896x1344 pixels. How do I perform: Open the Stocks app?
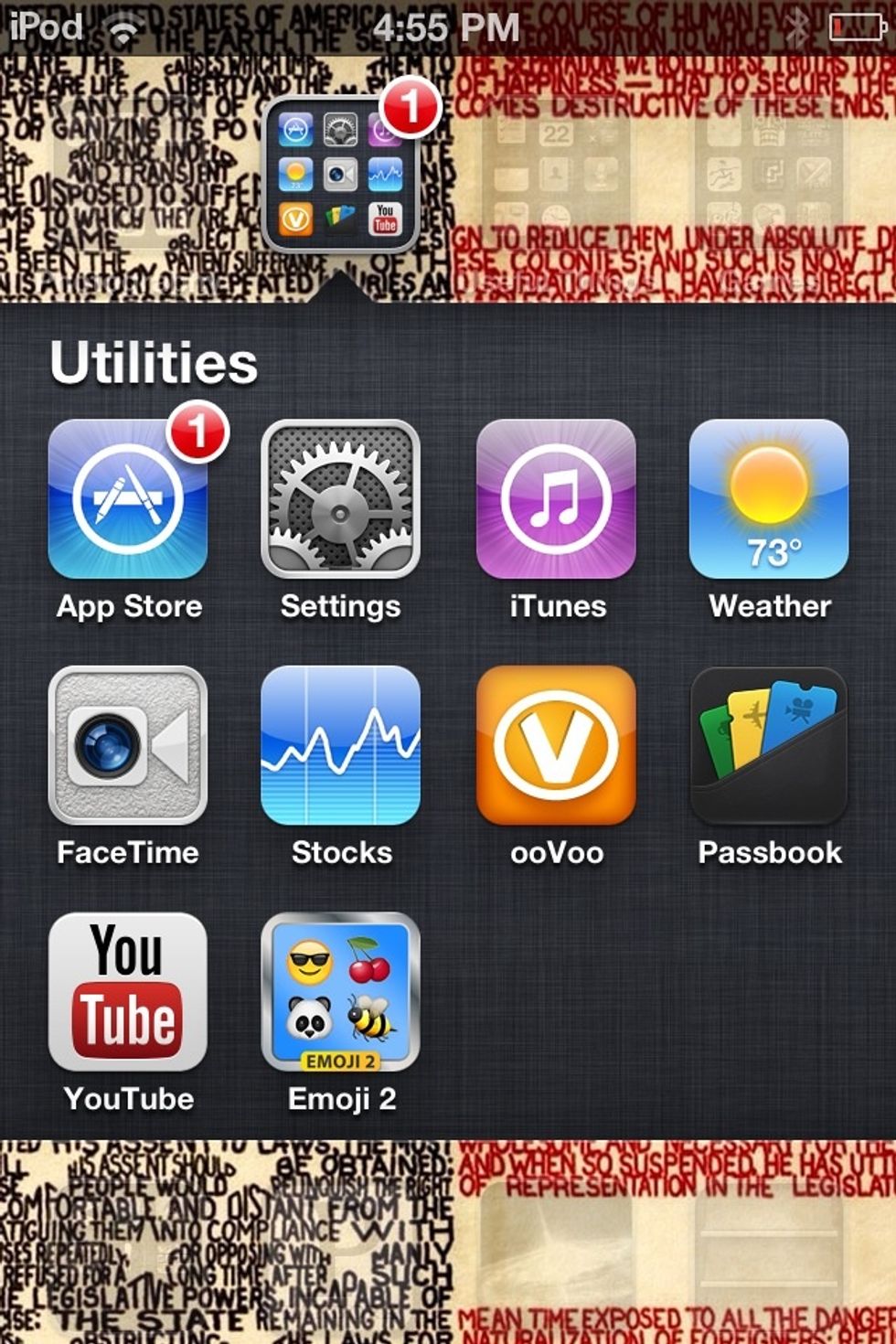pyautogui.click(x=340, y=745)
